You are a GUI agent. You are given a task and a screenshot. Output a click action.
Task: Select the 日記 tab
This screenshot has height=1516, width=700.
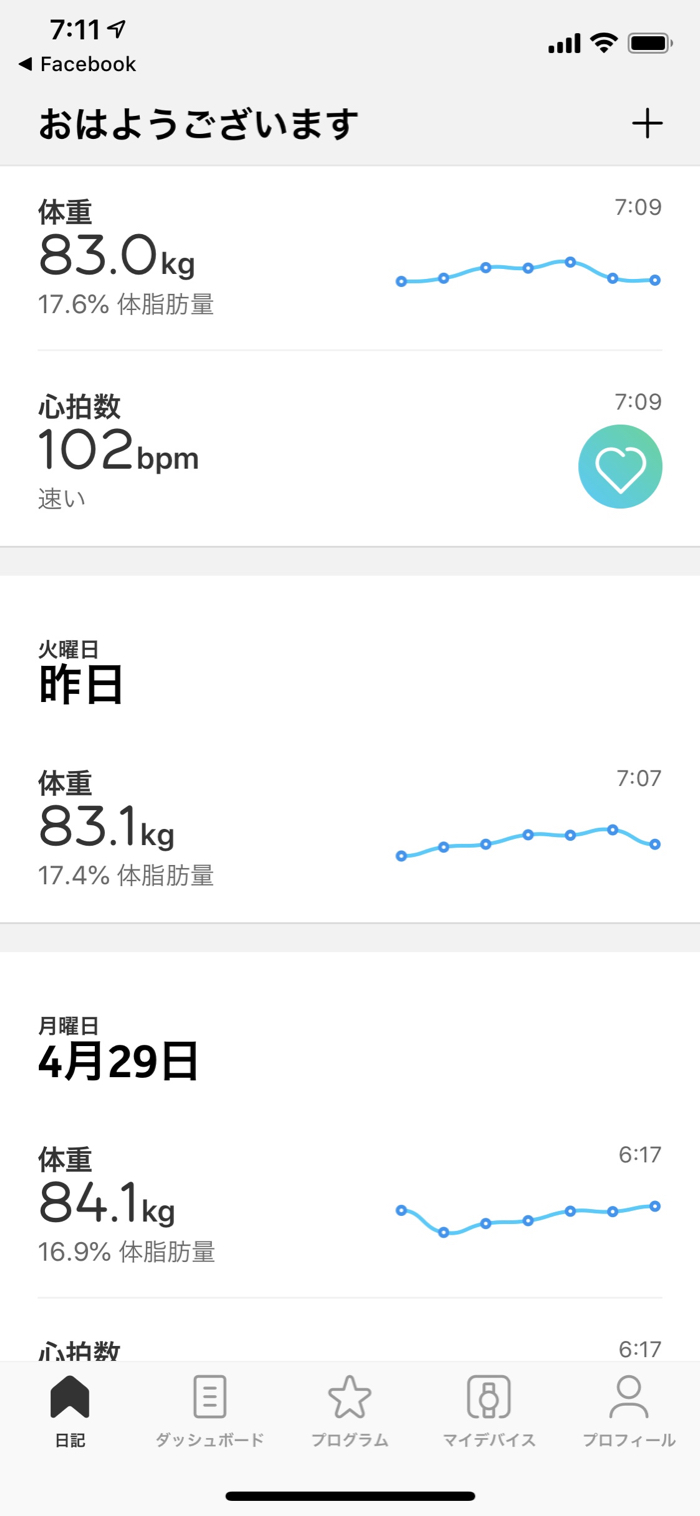70,1412
